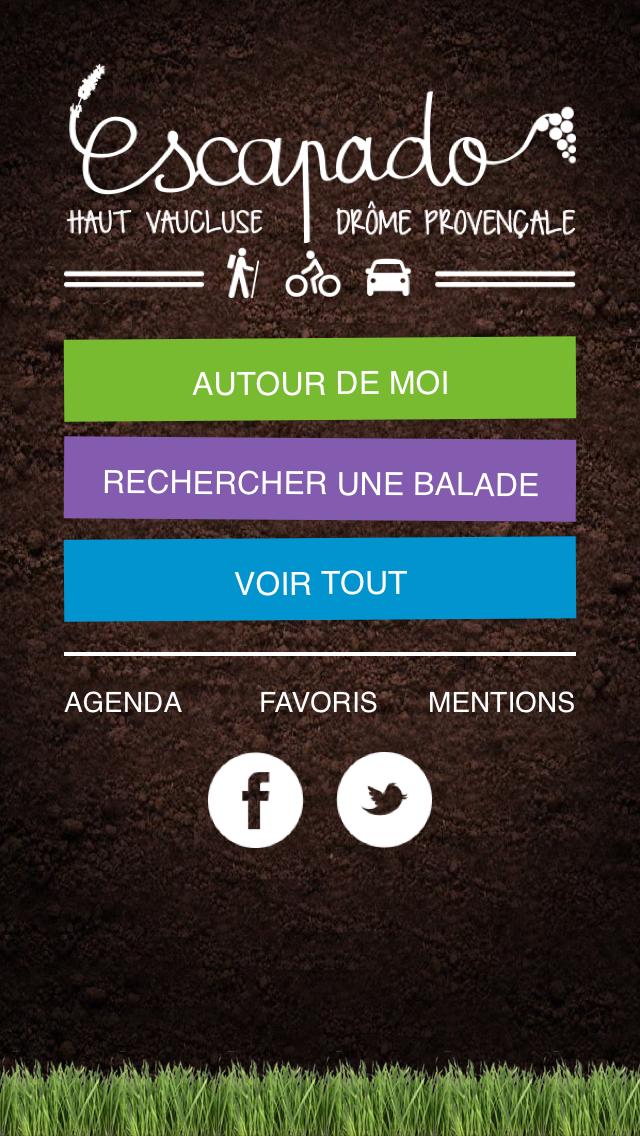
Task: Open Rechercher une balade
Action: coord(320,480)
